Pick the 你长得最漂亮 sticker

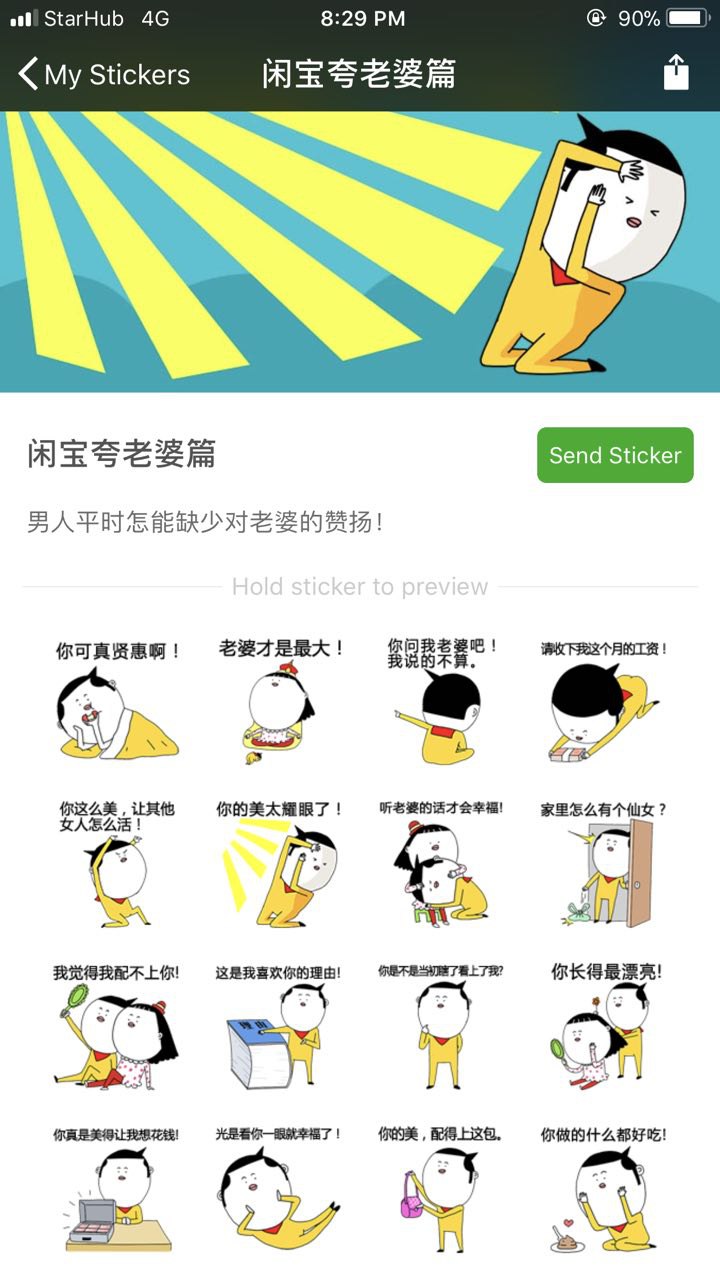(x=603, y=1027)
